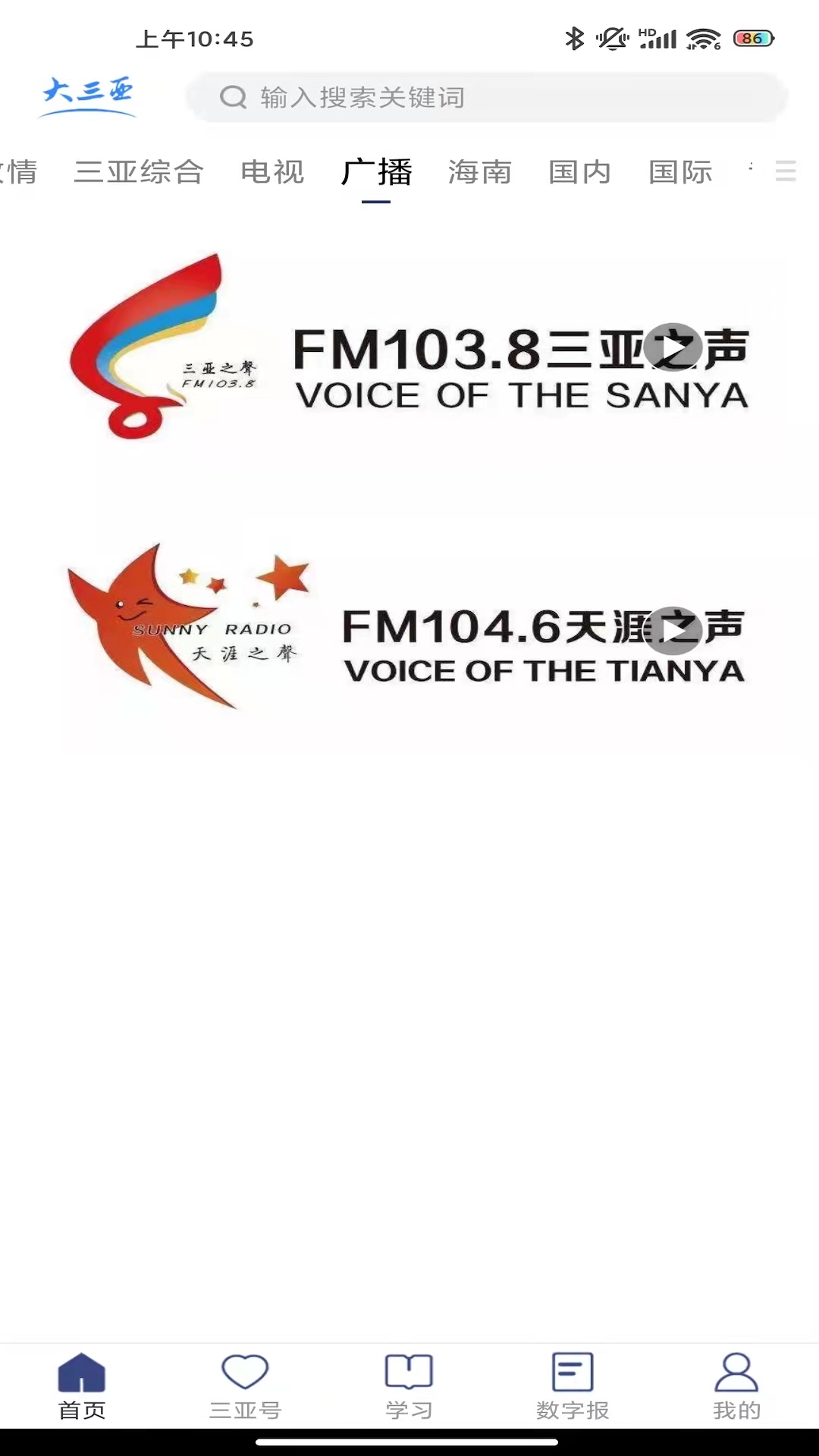This screenshot has width=819, height=1456.
Task: Play FM103.8 三亚之声 radio
Action: point(672,348)
